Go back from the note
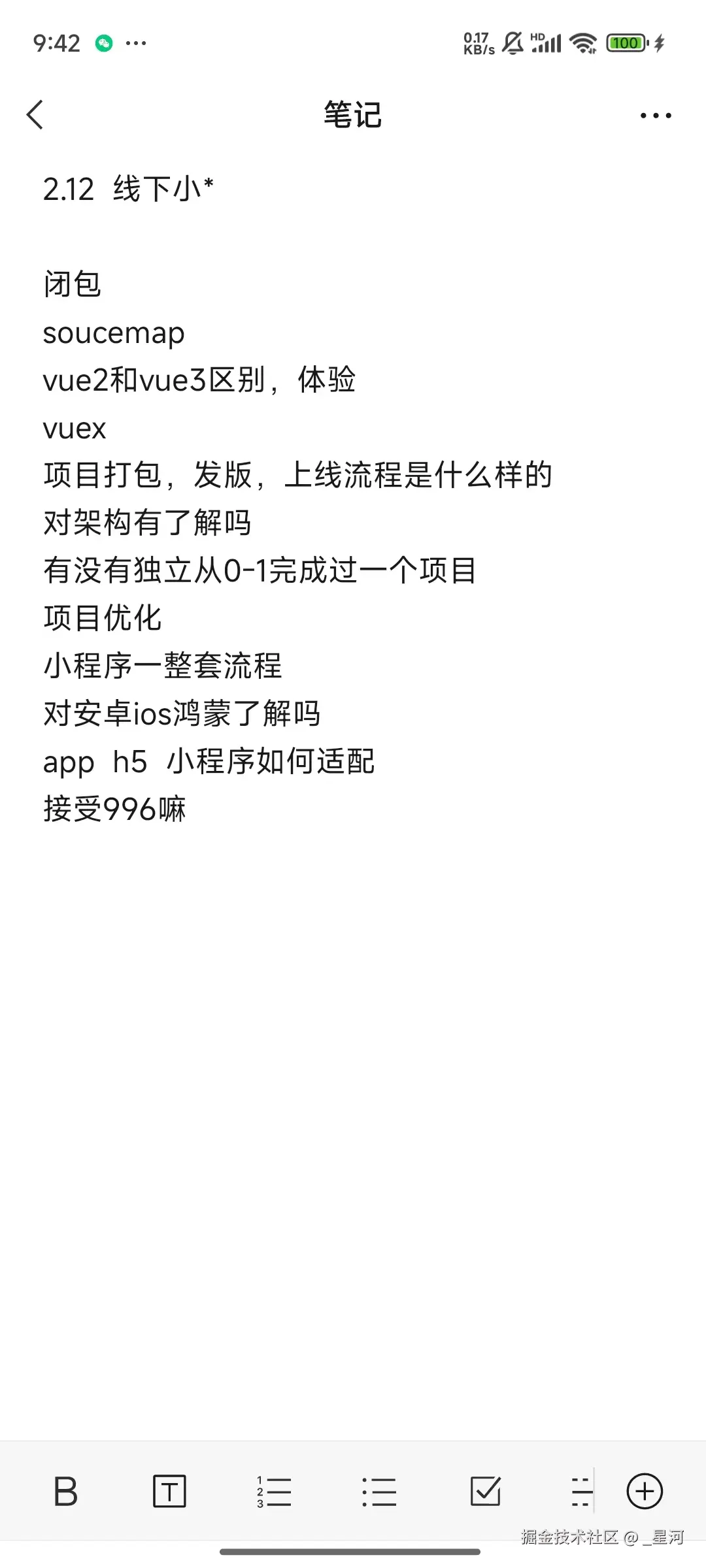Image resolution: width=706 pixels, height=1568 pixels. (35, 116)
